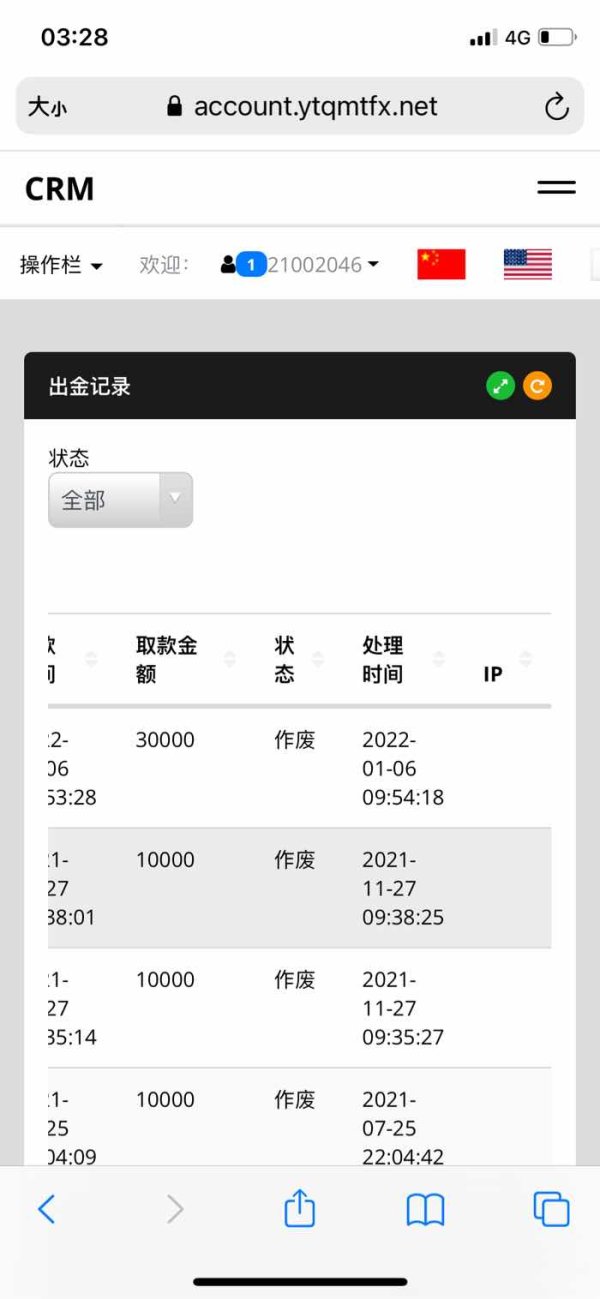Sort the table by 取款金额 column
Screen dimensions: 600x1299
click(186, 659)
